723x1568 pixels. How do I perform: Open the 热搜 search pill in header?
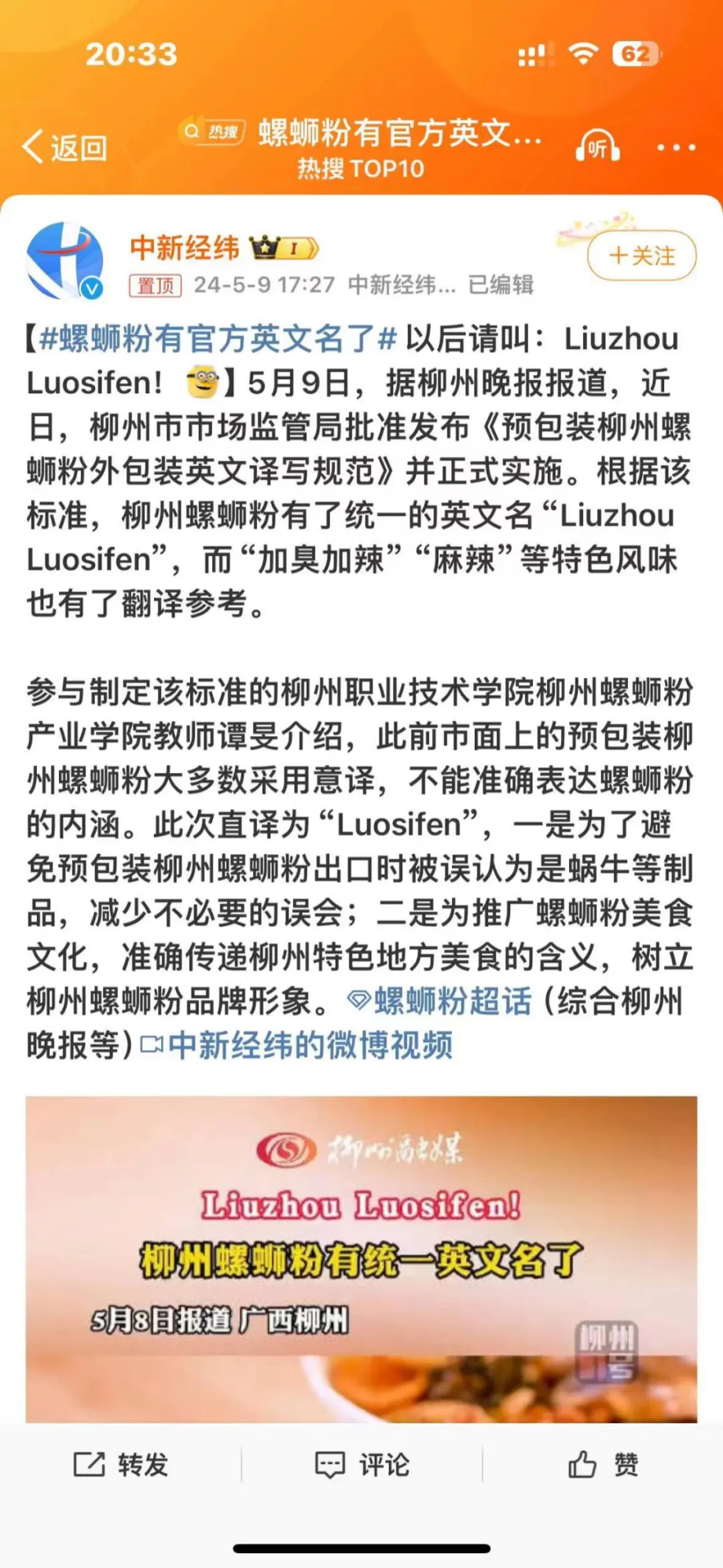click(212, 132)
